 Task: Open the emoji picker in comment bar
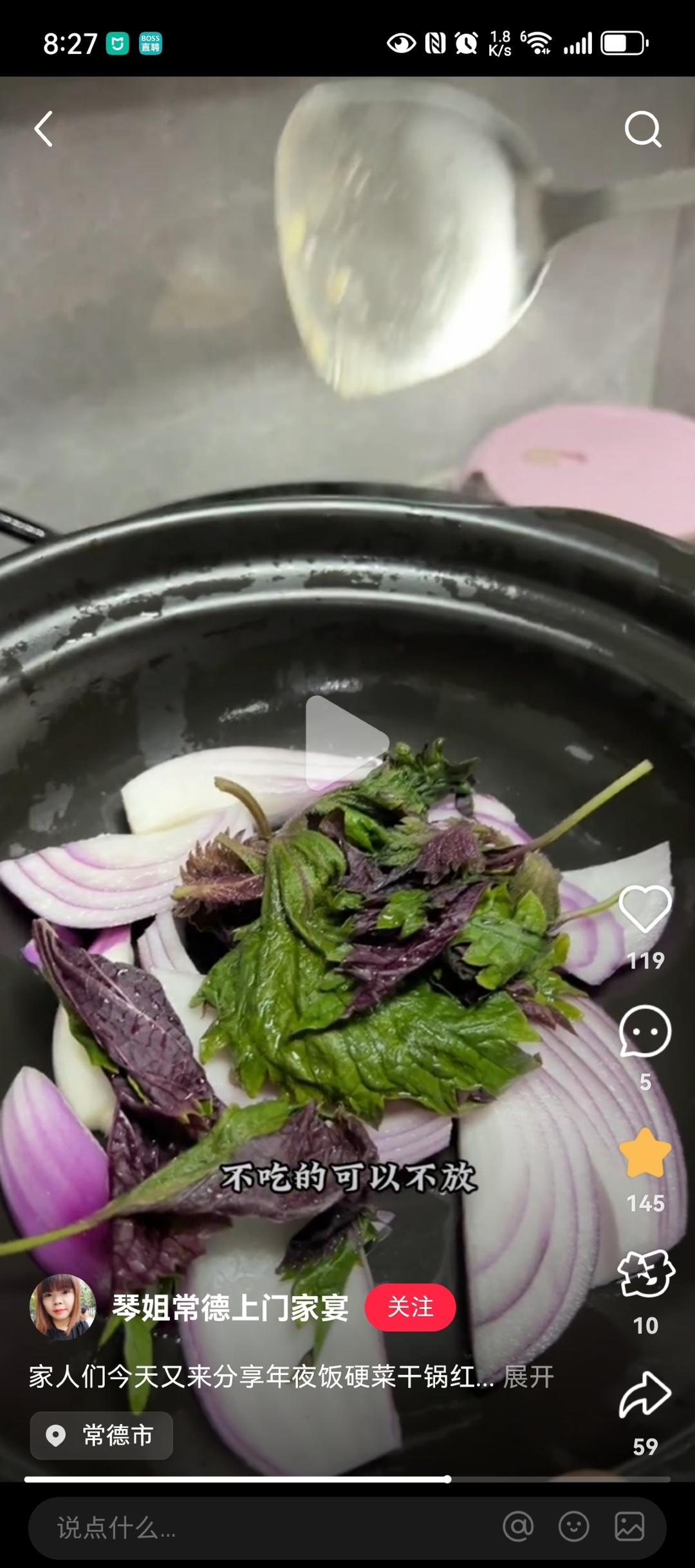point(573,1526)
